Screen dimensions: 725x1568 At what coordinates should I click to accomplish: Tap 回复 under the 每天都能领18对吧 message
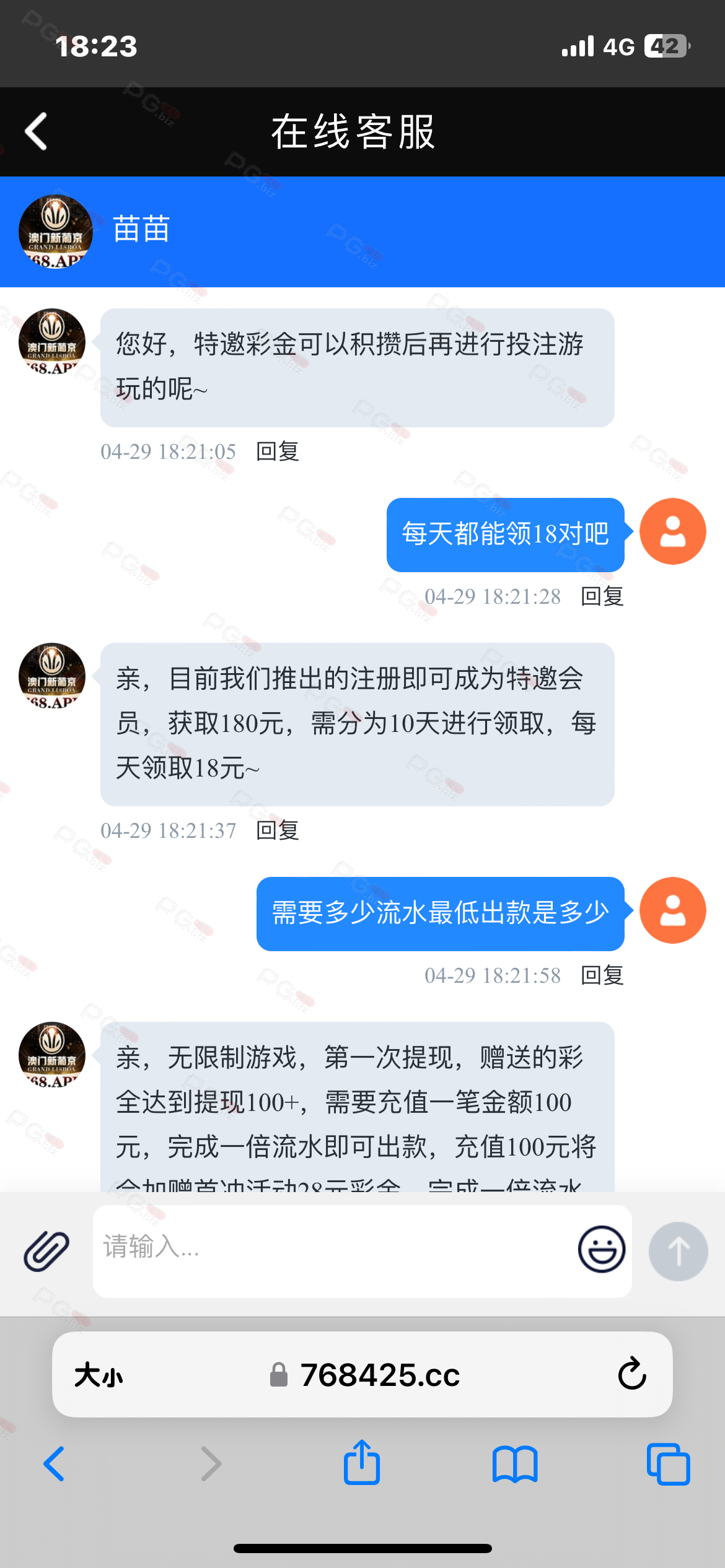coord(602,596)
